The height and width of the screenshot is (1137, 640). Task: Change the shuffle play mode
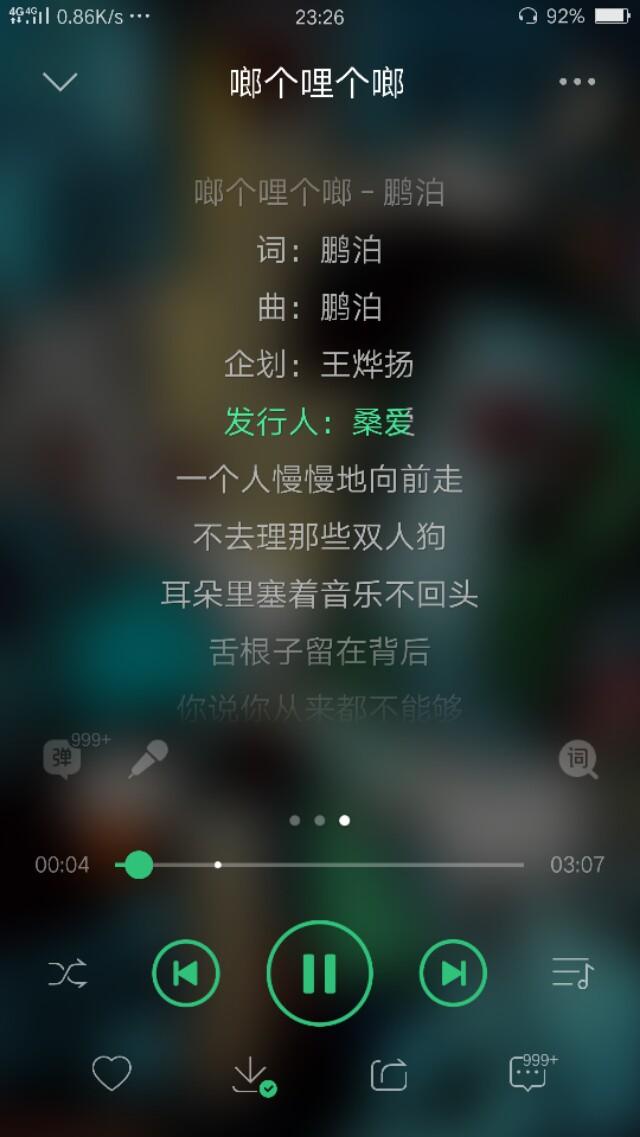tap(68, 973)
